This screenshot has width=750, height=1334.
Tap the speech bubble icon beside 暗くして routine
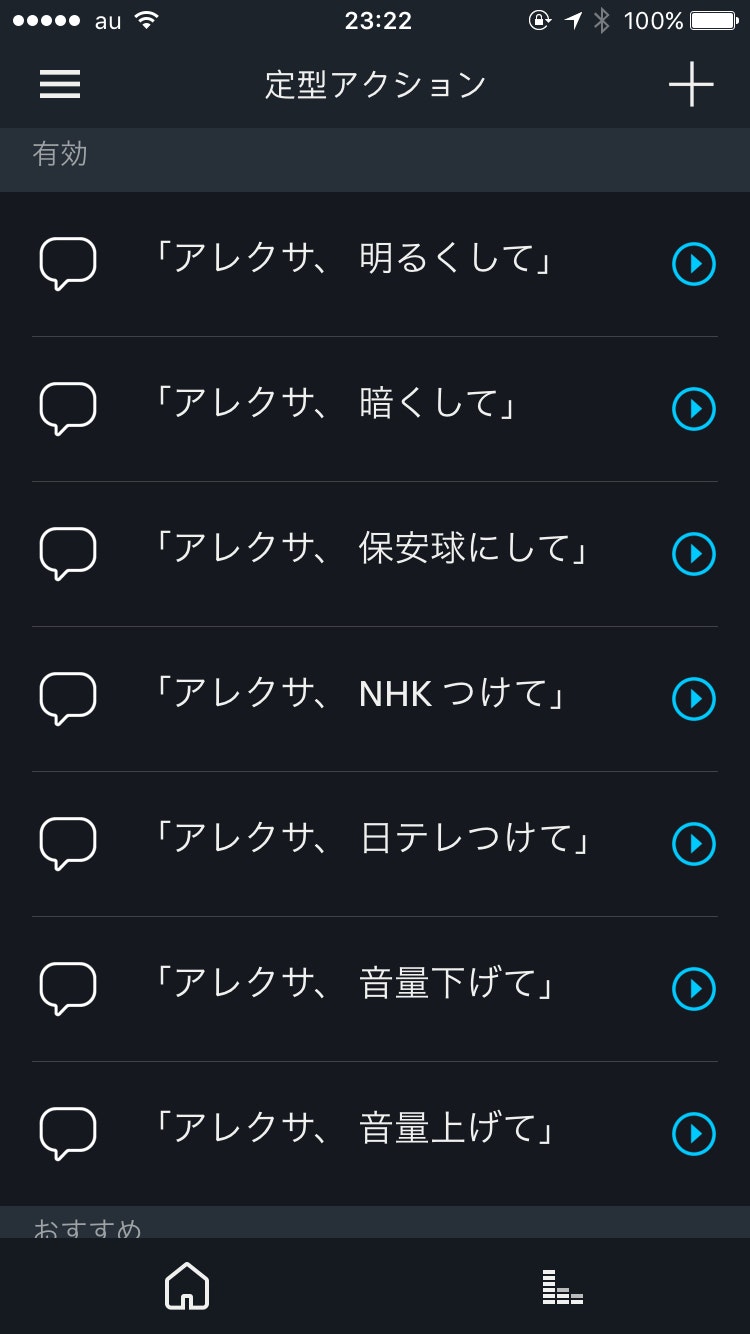(x=67, y=407)
